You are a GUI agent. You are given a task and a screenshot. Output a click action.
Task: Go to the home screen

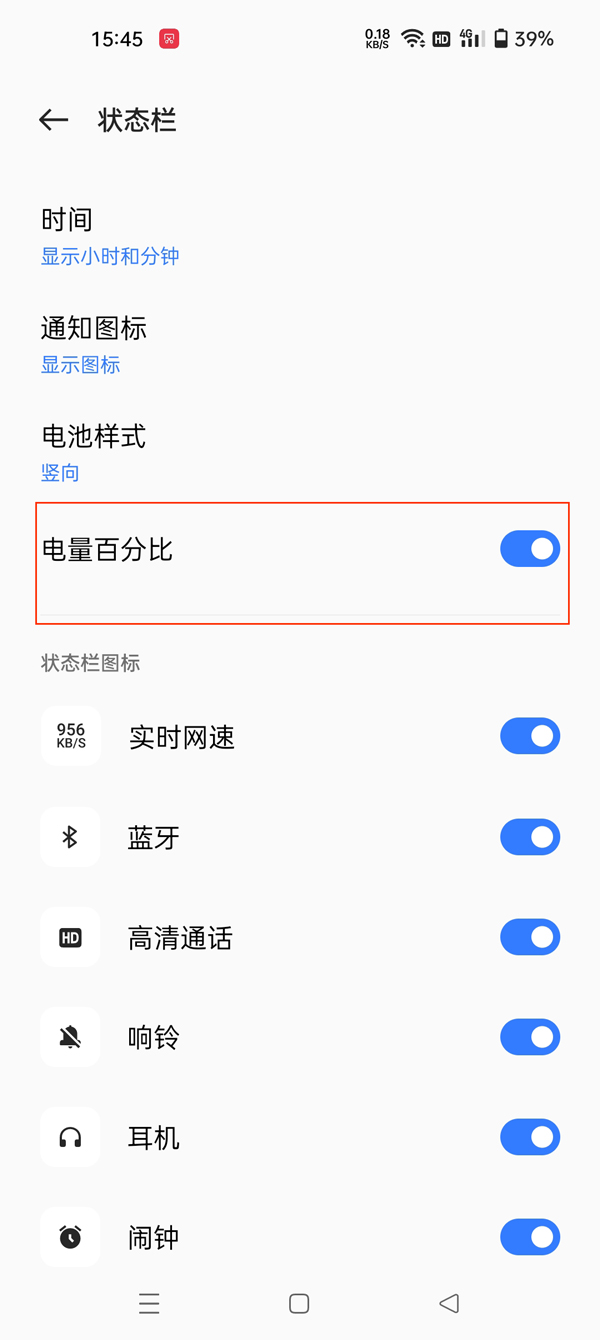pos(299,1303)
